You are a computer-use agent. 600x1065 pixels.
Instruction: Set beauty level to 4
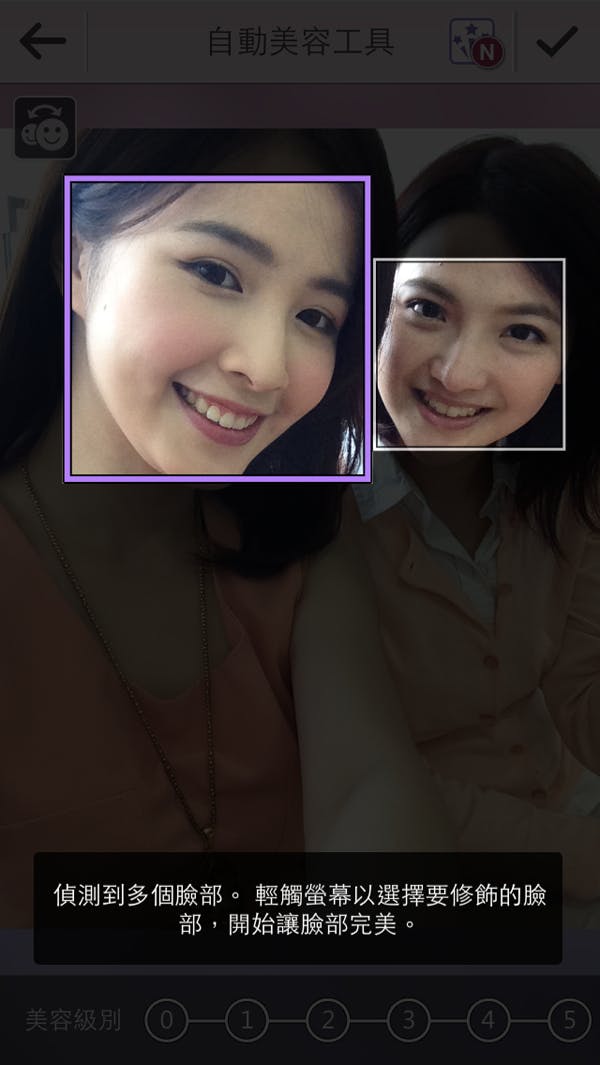(x=488, y=1020)
